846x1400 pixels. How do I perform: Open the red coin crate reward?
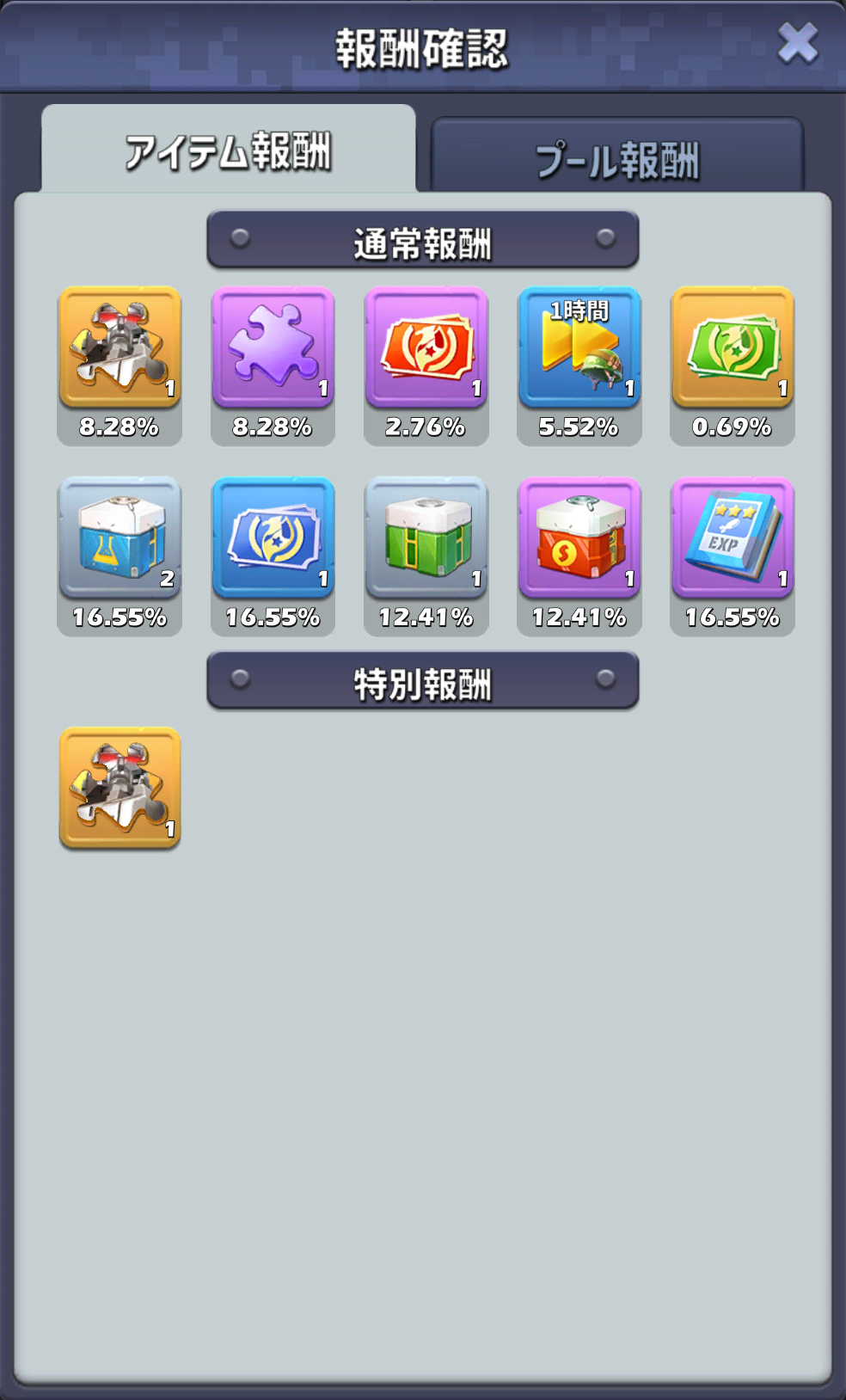tap(579, 537)
